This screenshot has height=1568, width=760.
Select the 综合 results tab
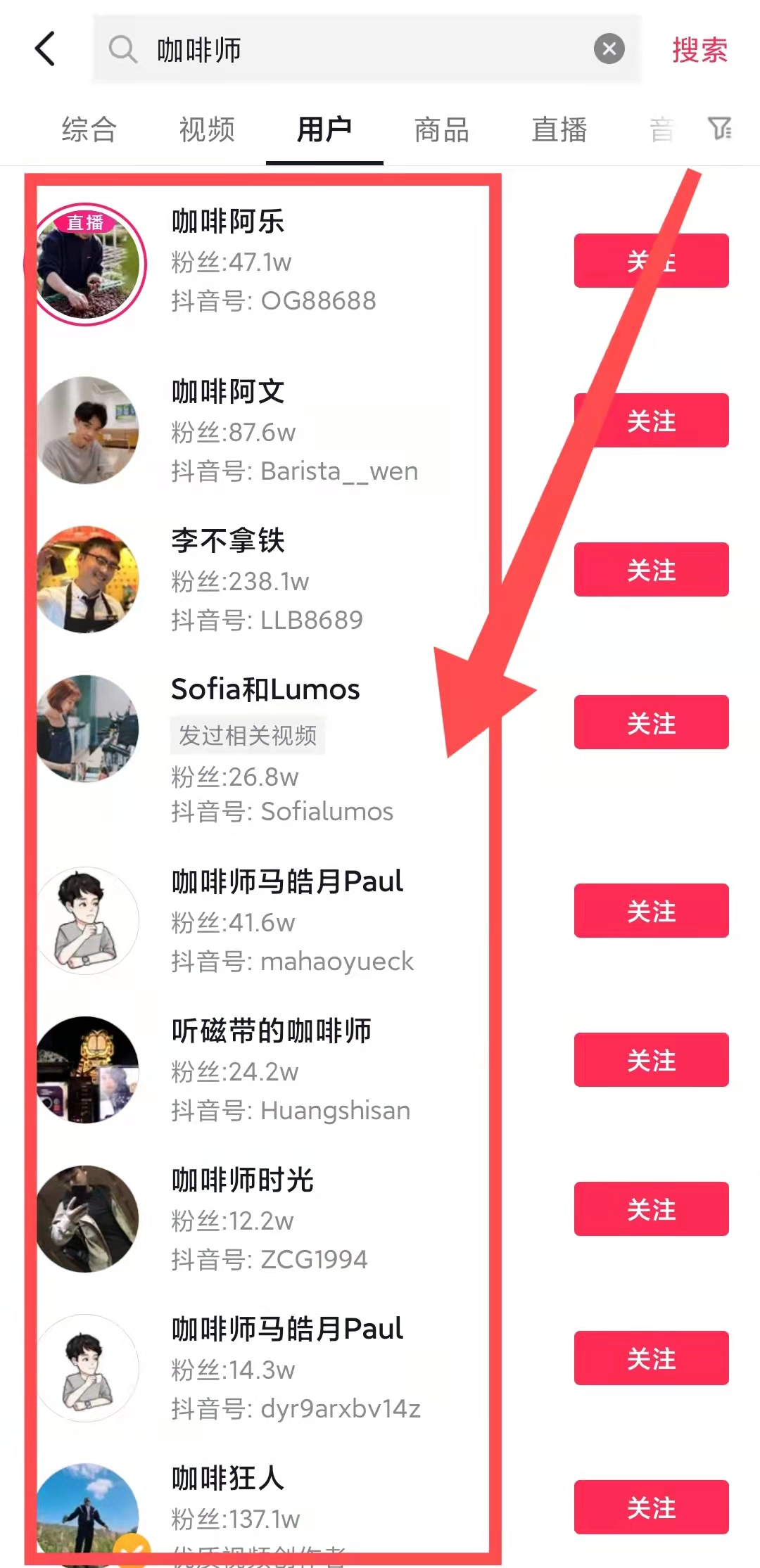(89, 129)
